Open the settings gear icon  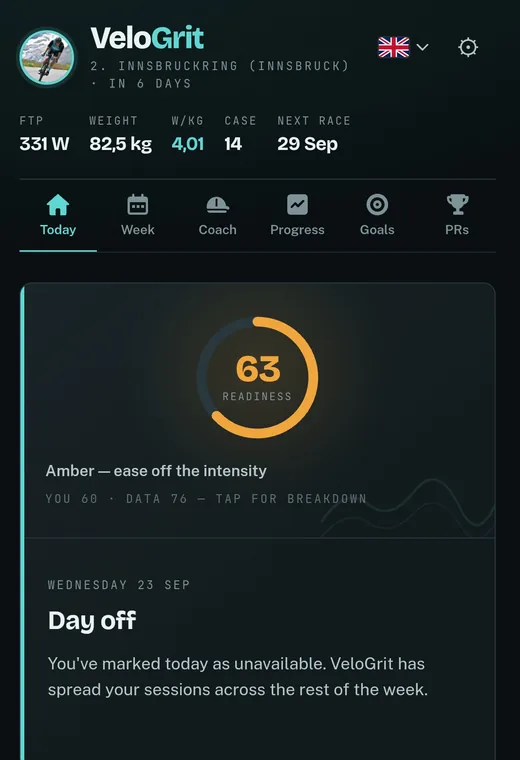pos(468,48)
